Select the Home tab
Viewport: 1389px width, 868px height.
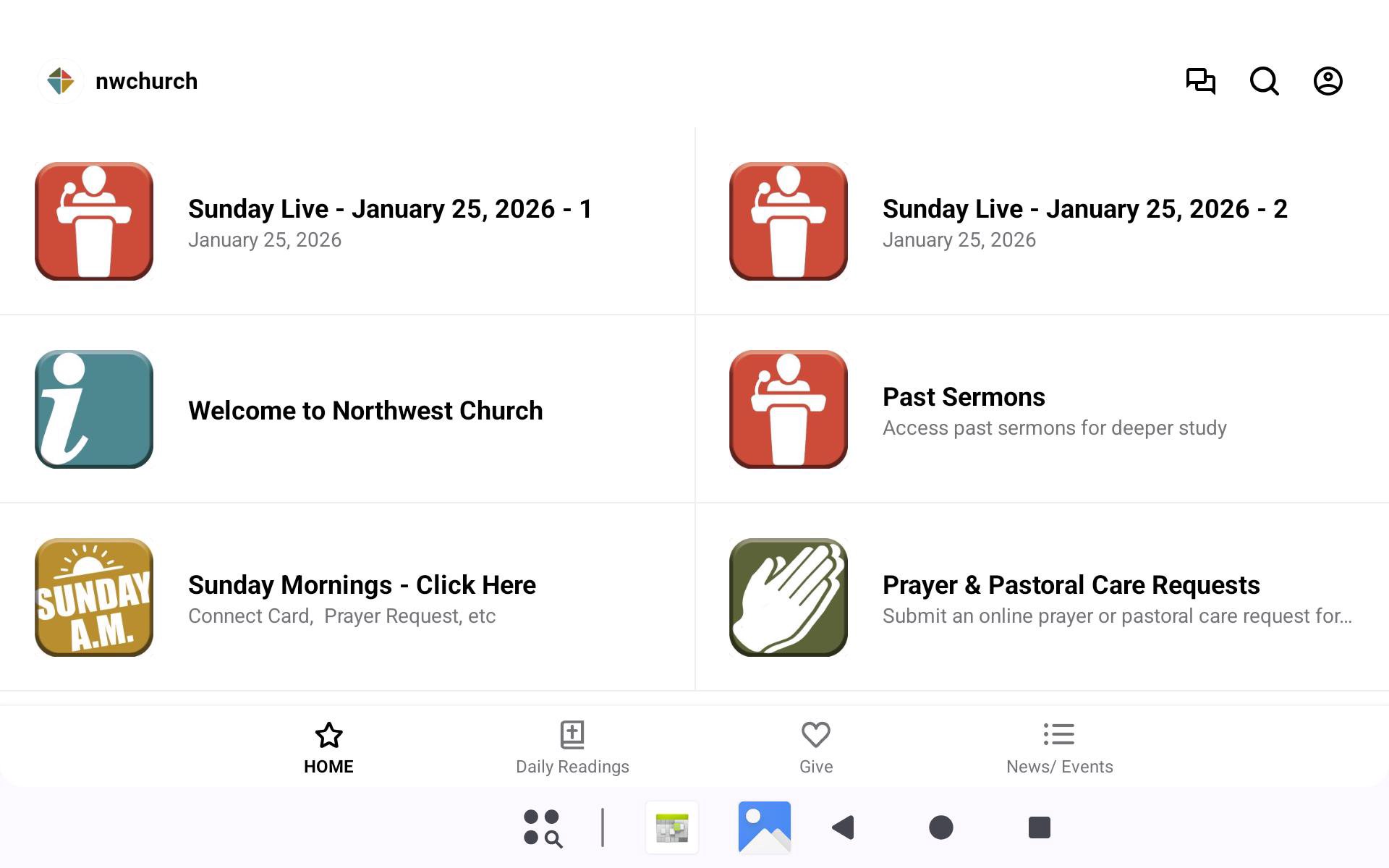[x=328, y=748]
